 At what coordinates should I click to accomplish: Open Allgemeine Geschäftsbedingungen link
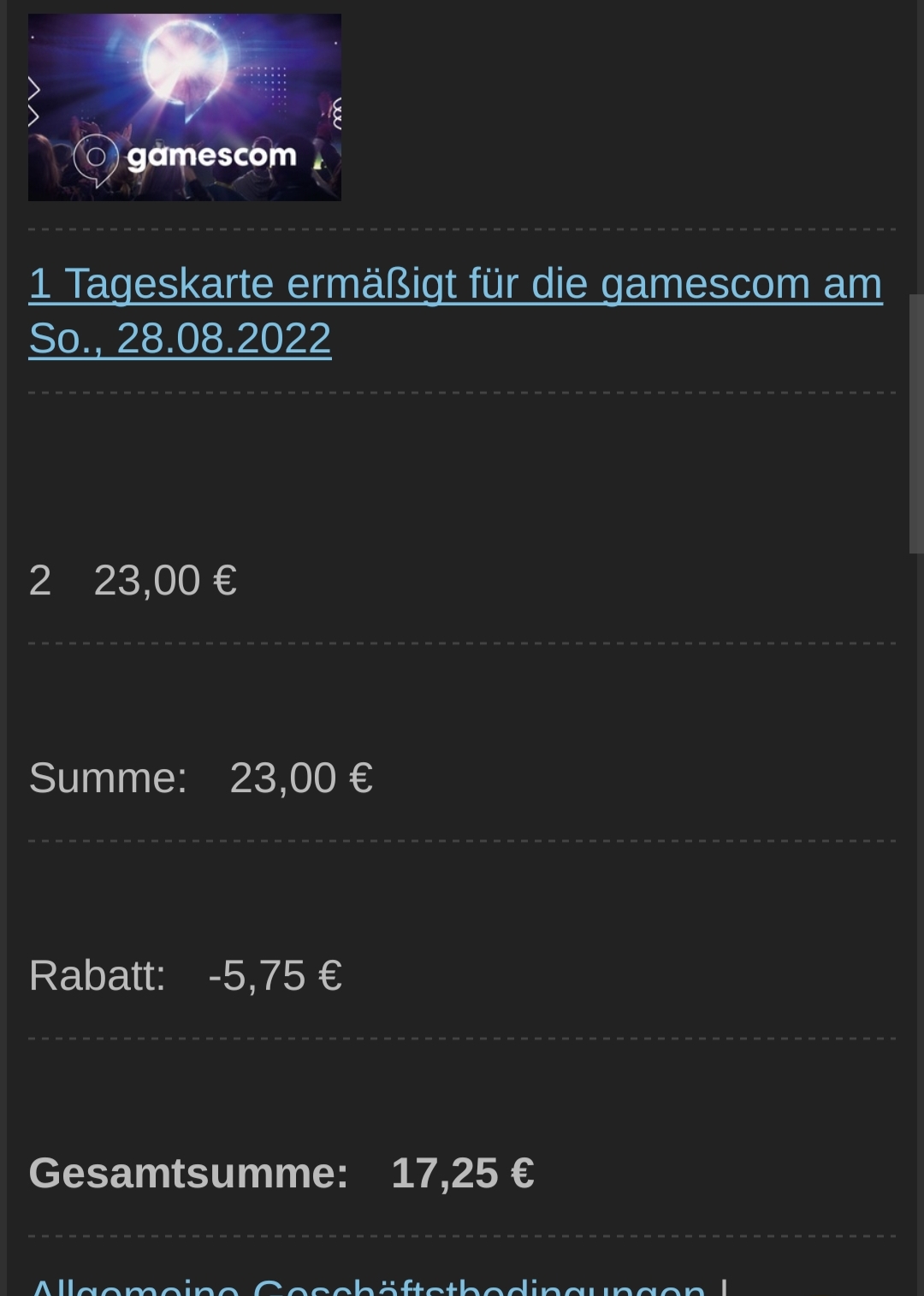coord(368,1287)
